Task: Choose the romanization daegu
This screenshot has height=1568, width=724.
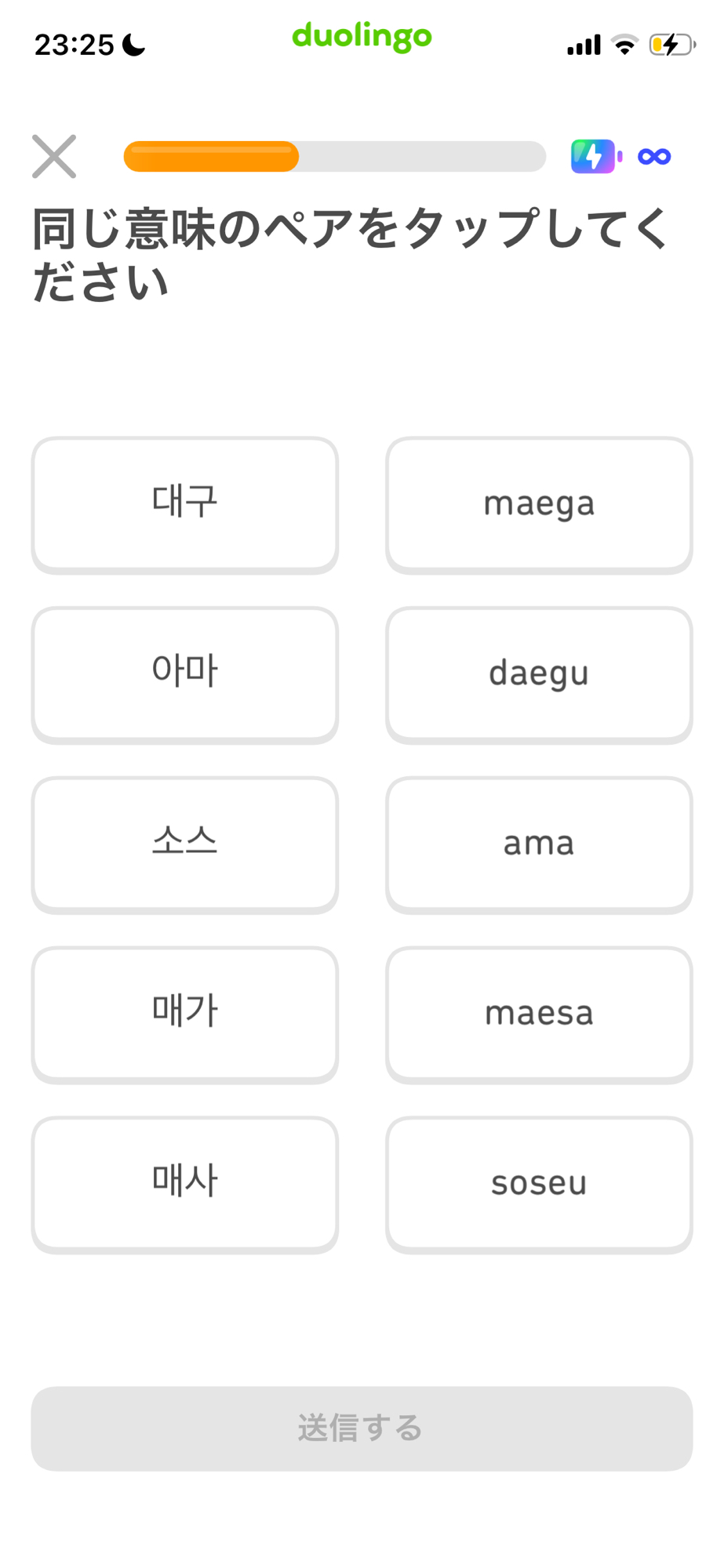Action: point(539,673)
